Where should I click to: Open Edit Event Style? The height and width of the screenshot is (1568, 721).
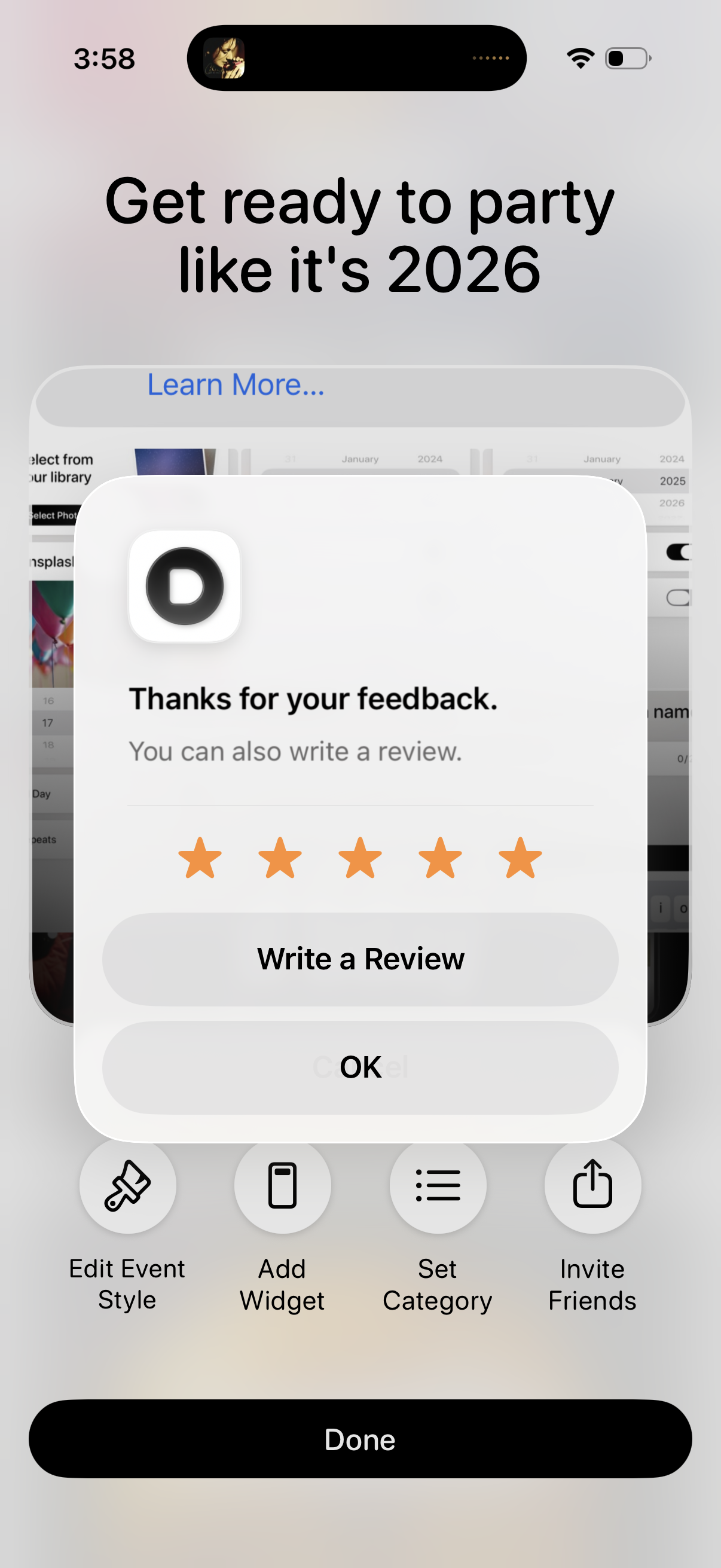tap(128, 1185)
